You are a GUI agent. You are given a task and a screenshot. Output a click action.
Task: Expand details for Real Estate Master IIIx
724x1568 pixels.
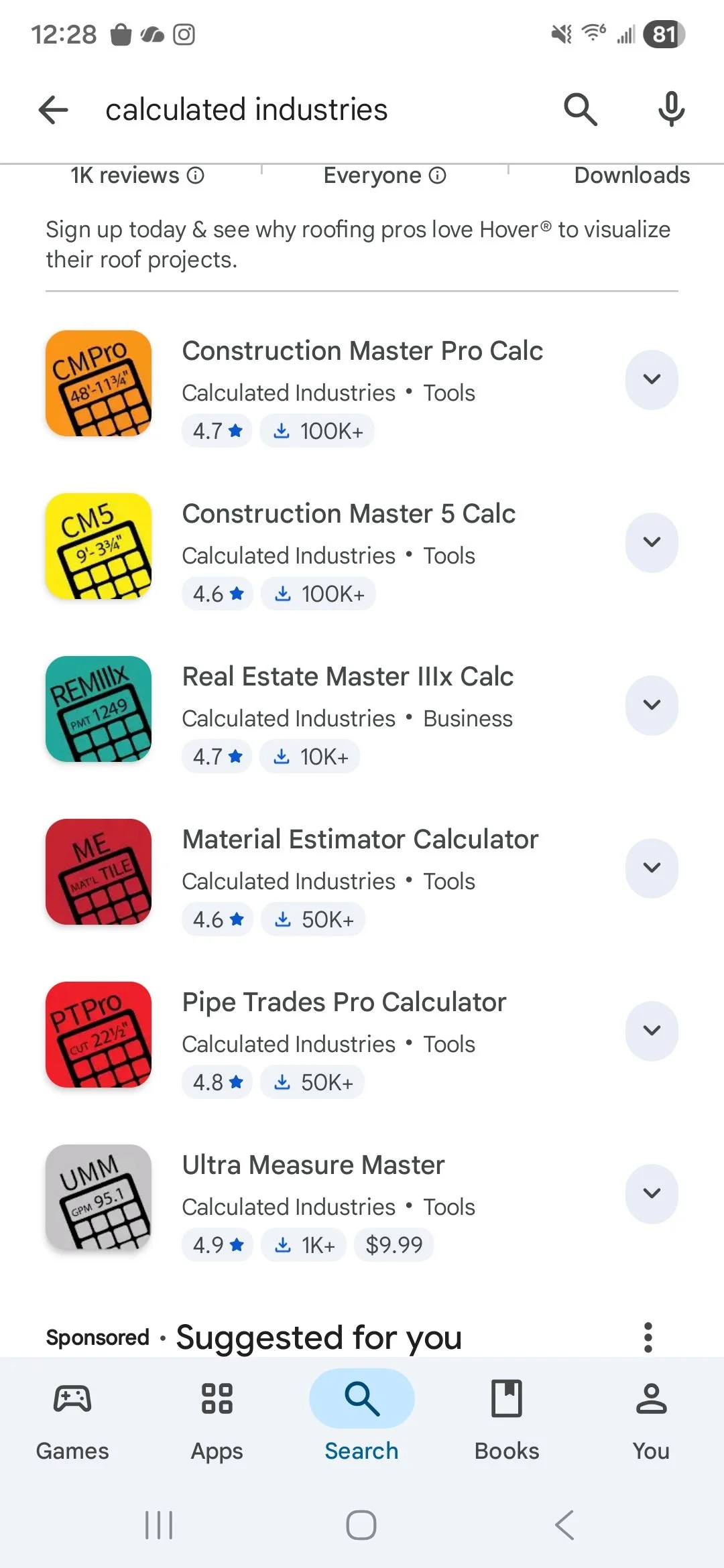[652, 705]
